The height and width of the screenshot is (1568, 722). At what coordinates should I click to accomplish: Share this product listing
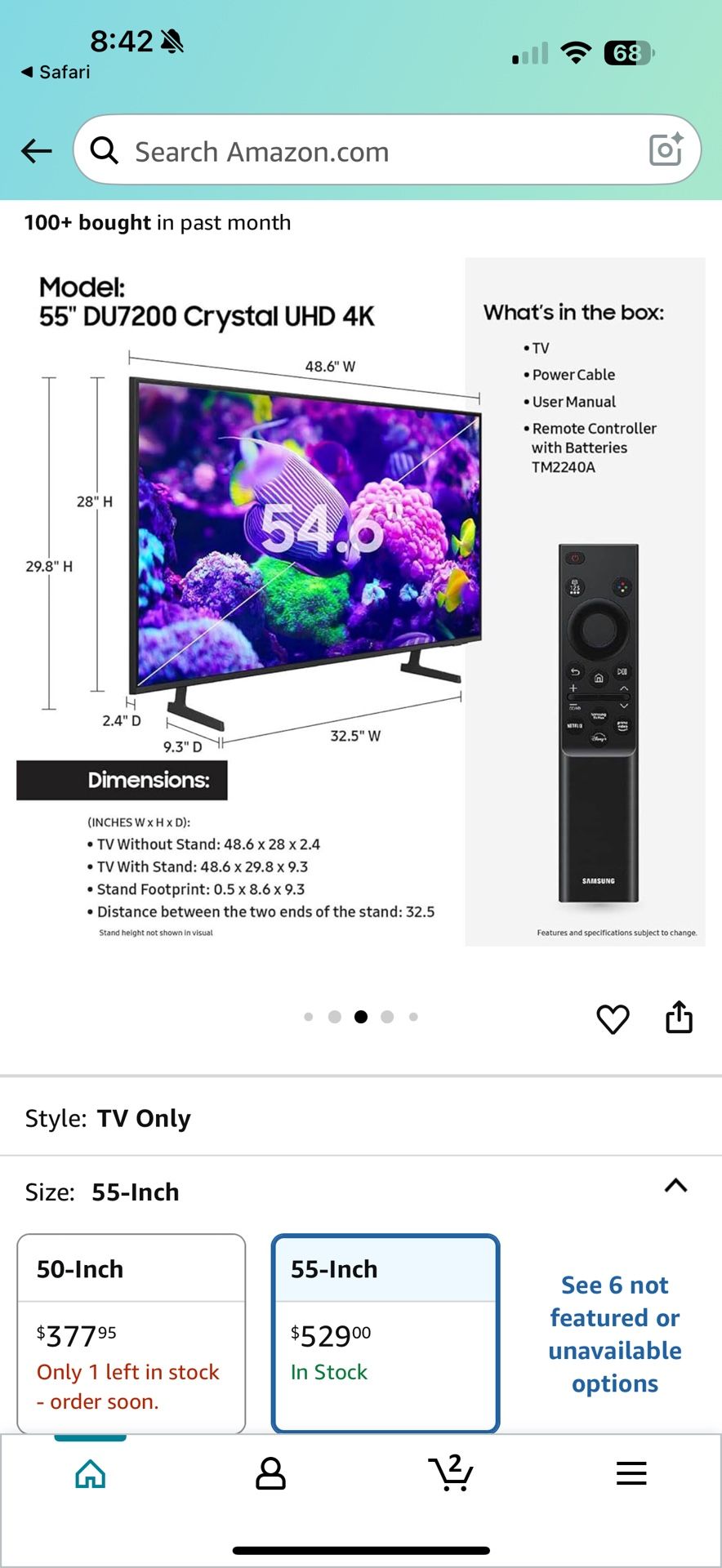tap(679, 1018)
